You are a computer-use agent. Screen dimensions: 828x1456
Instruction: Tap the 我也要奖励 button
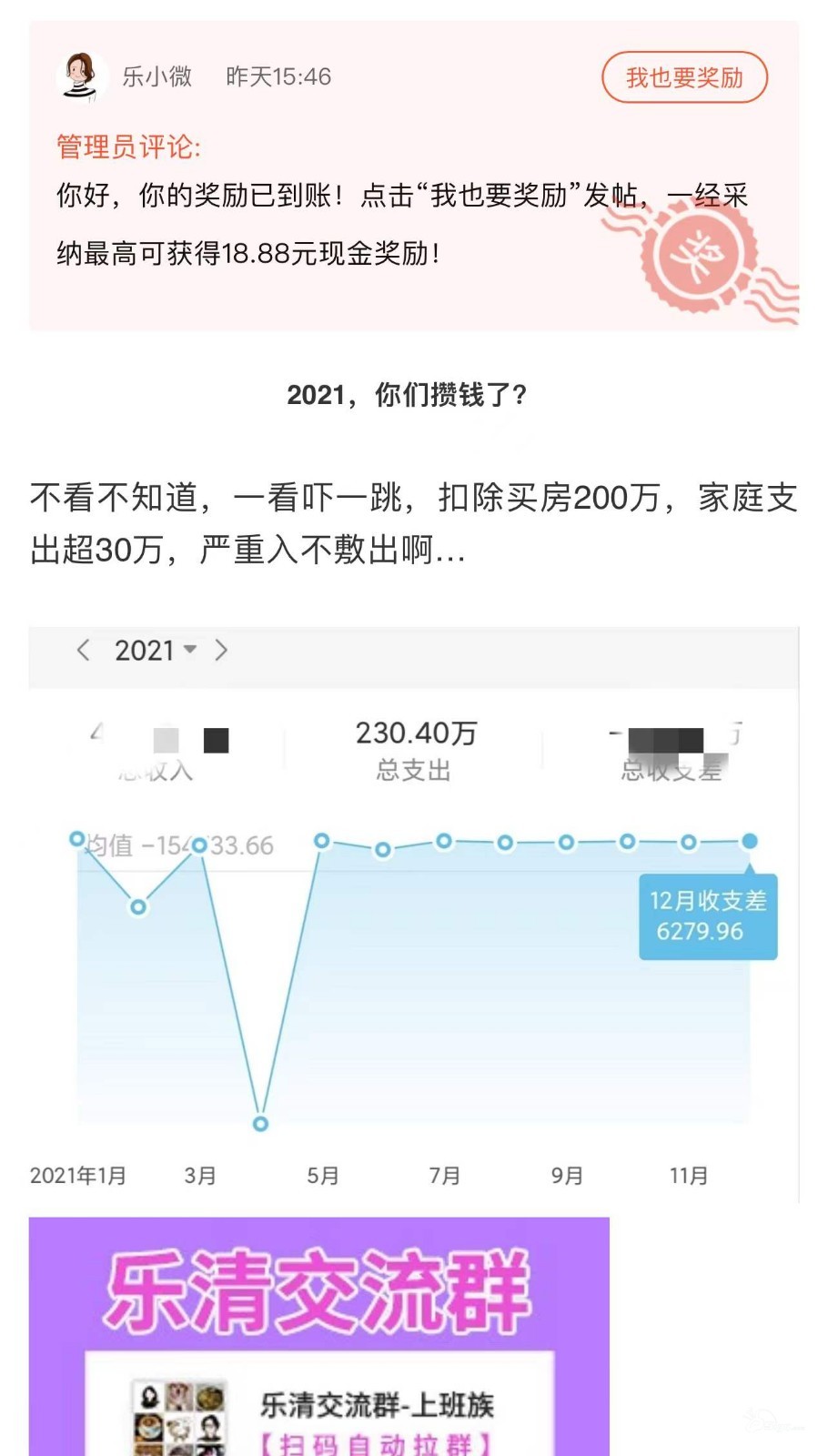[x=684, y=78]
